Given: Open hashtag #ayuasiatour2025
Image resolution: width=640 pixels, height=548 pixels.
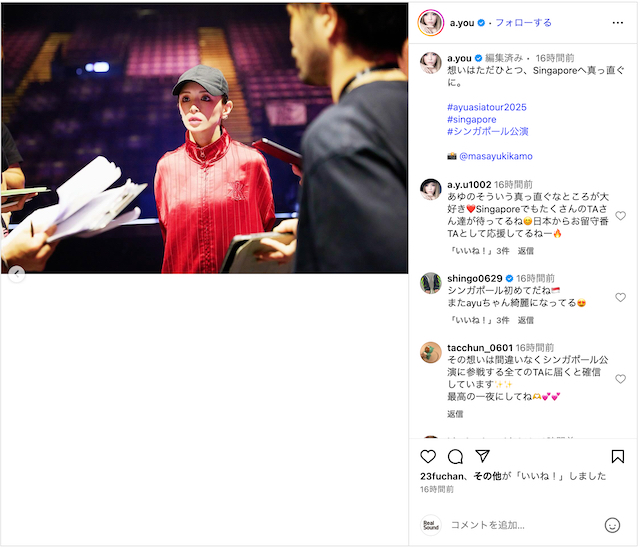Looking at the screenshot, I should [x=487, y=107].
